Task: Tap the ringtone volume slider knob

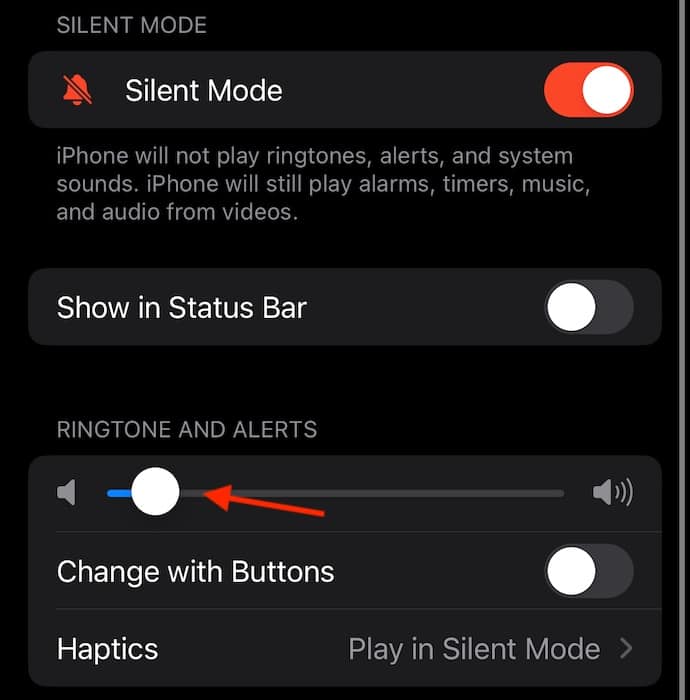Action: tap(155, 492)
